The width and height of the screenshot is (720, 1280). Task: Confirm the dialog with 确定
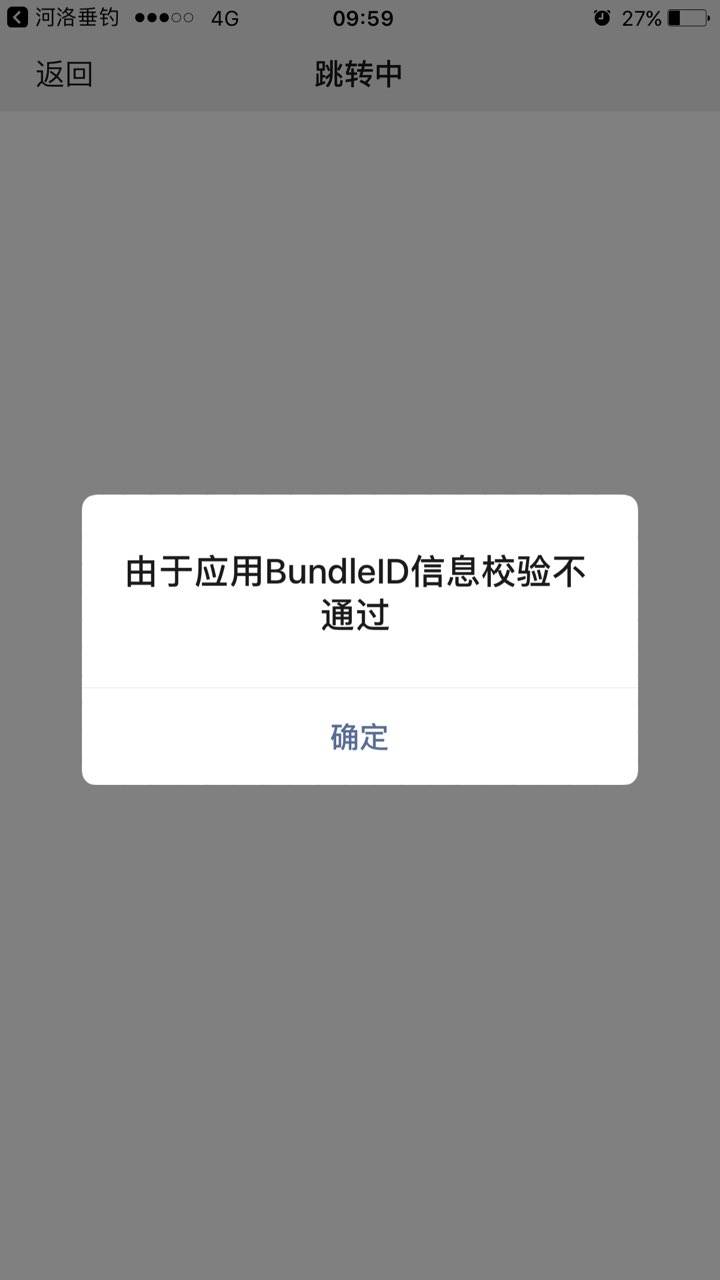coord(359,737)
